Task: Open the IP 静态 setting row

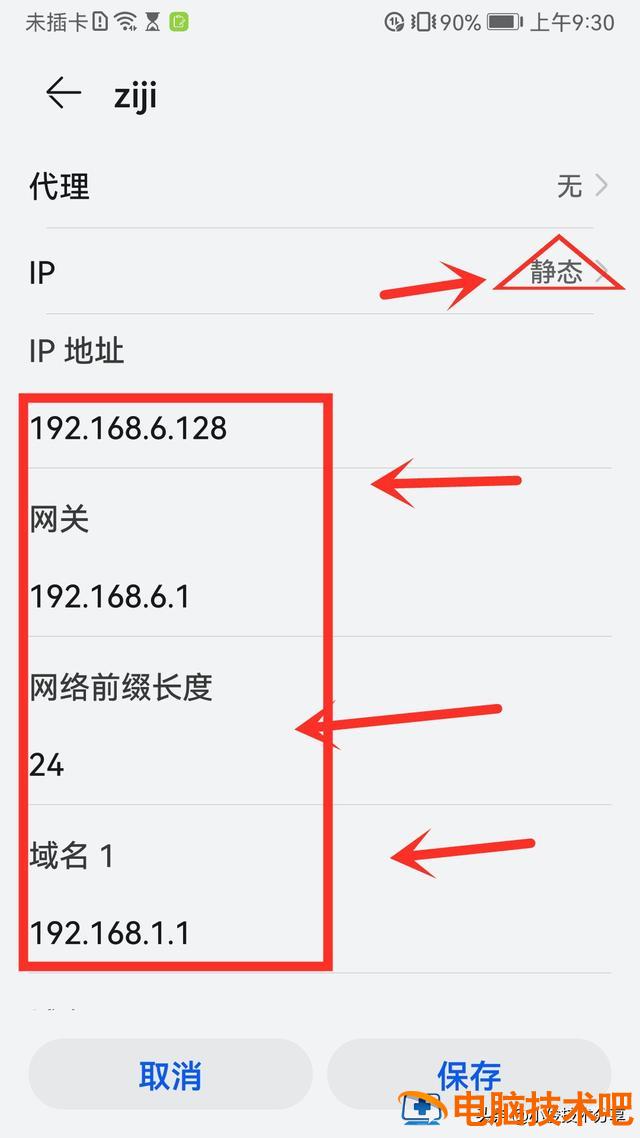Action: pos(318,272)
